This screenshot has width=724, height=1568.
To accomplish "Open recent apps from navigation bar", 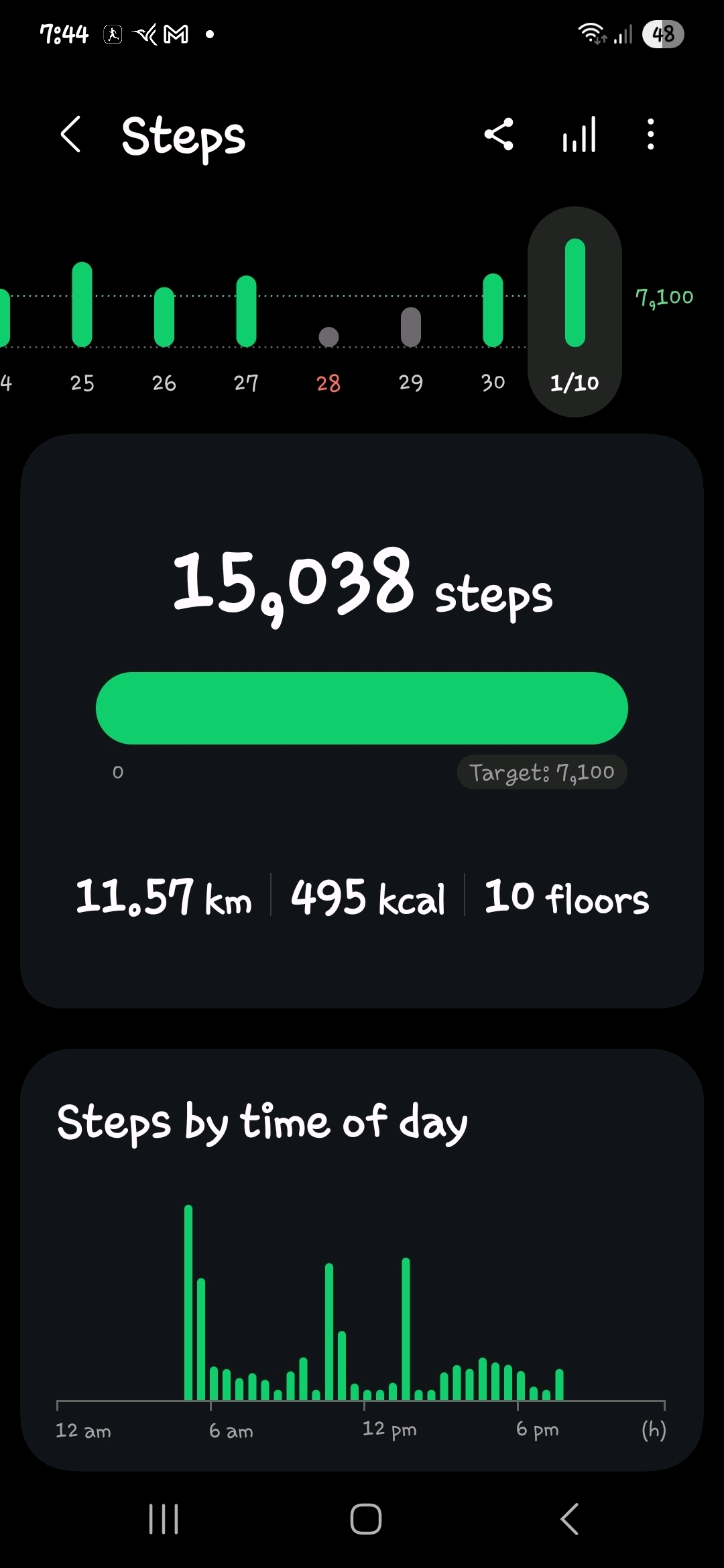I will (x=164, y=1518).
